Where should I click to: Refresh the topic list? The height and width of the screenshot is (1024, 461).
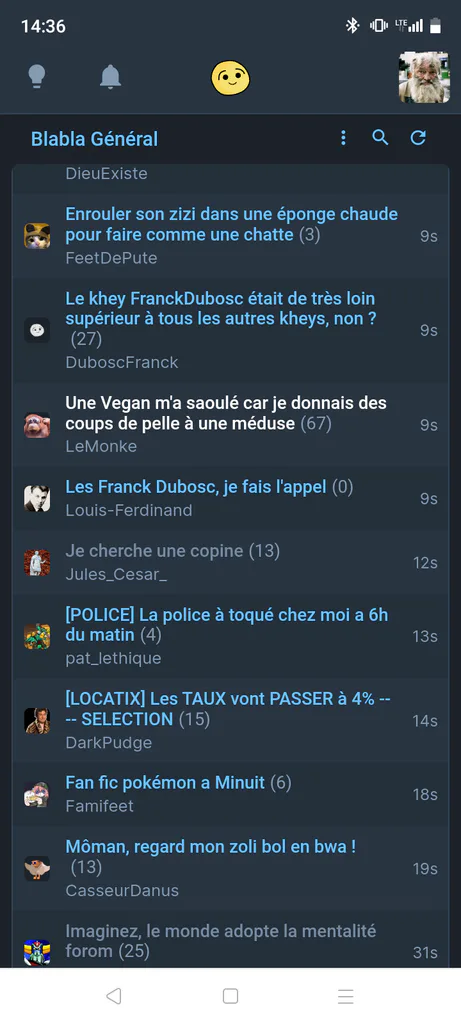tap(418, 138)
